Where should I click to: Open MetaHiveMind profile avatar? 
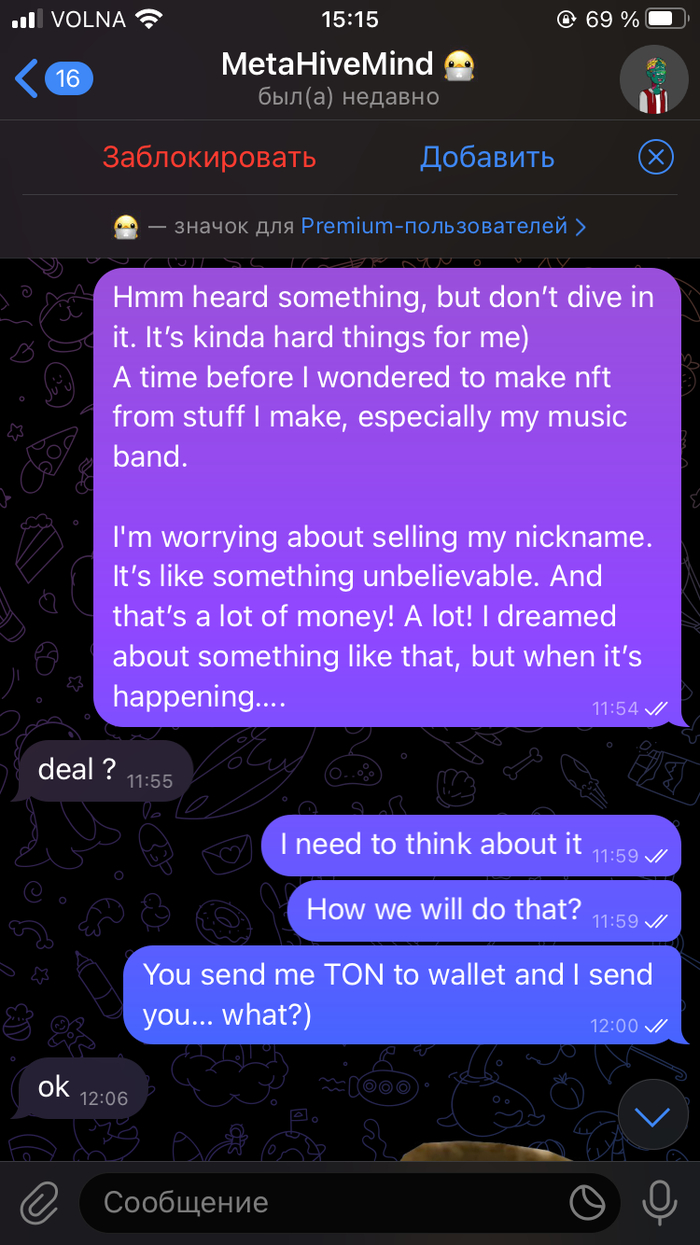coord(653,80)
